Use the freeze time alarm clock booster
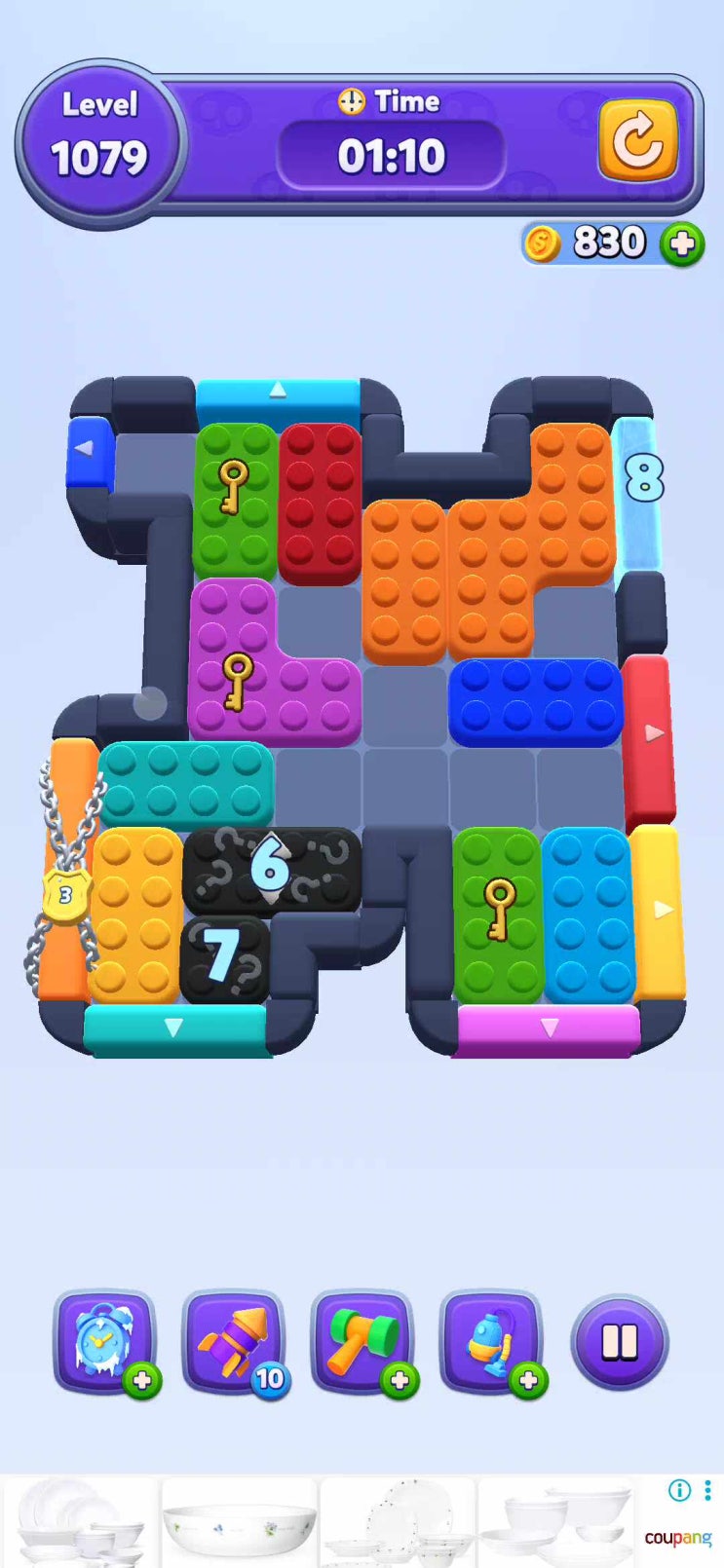Image resolution: width=724 pixels, height=1568 pixels. [x=104, y=1341]
